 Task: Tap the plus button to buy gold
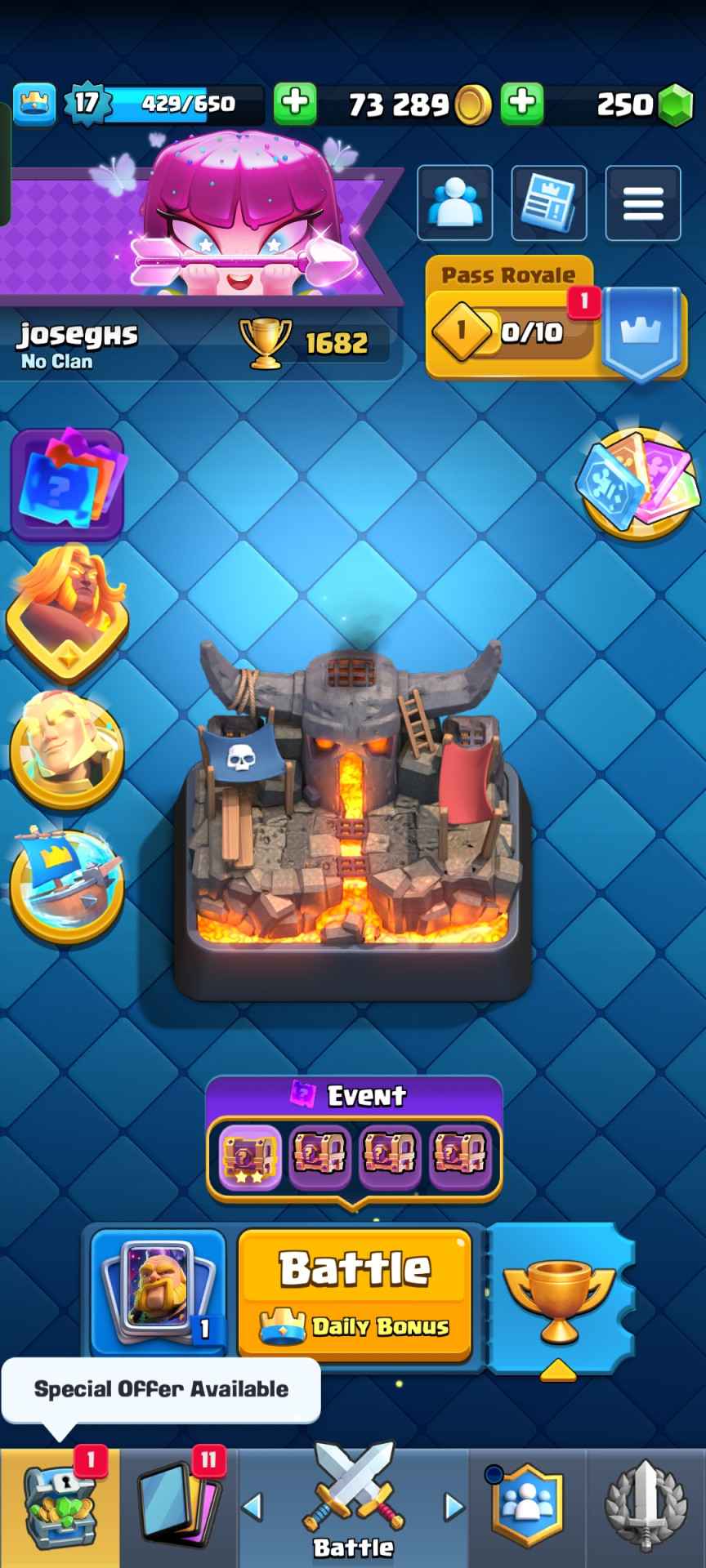pyautogui.click(x=295, y=103)
